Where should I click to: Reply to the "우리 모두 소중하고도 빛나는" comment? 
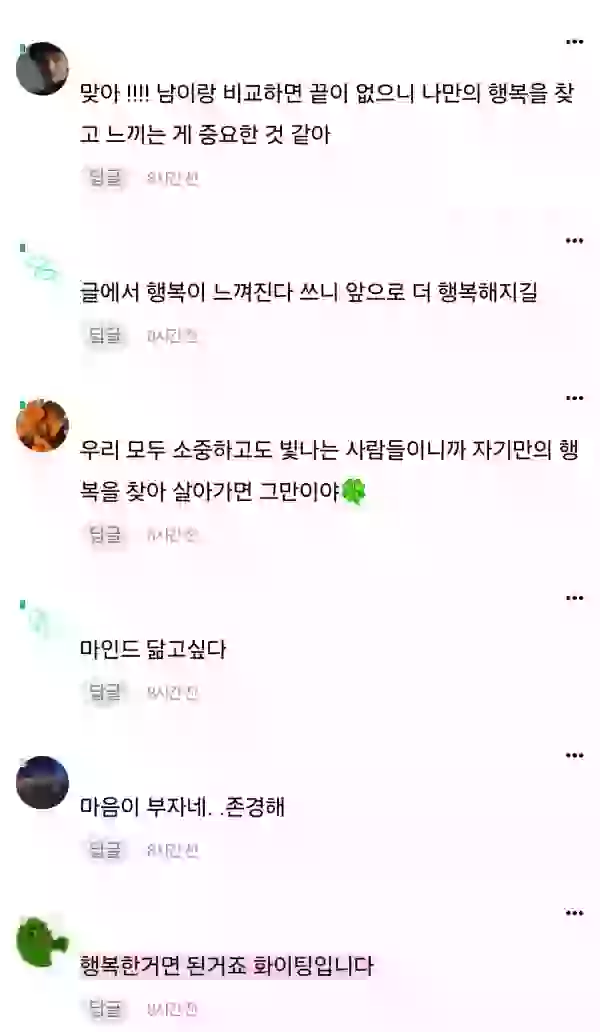point(105,534)
